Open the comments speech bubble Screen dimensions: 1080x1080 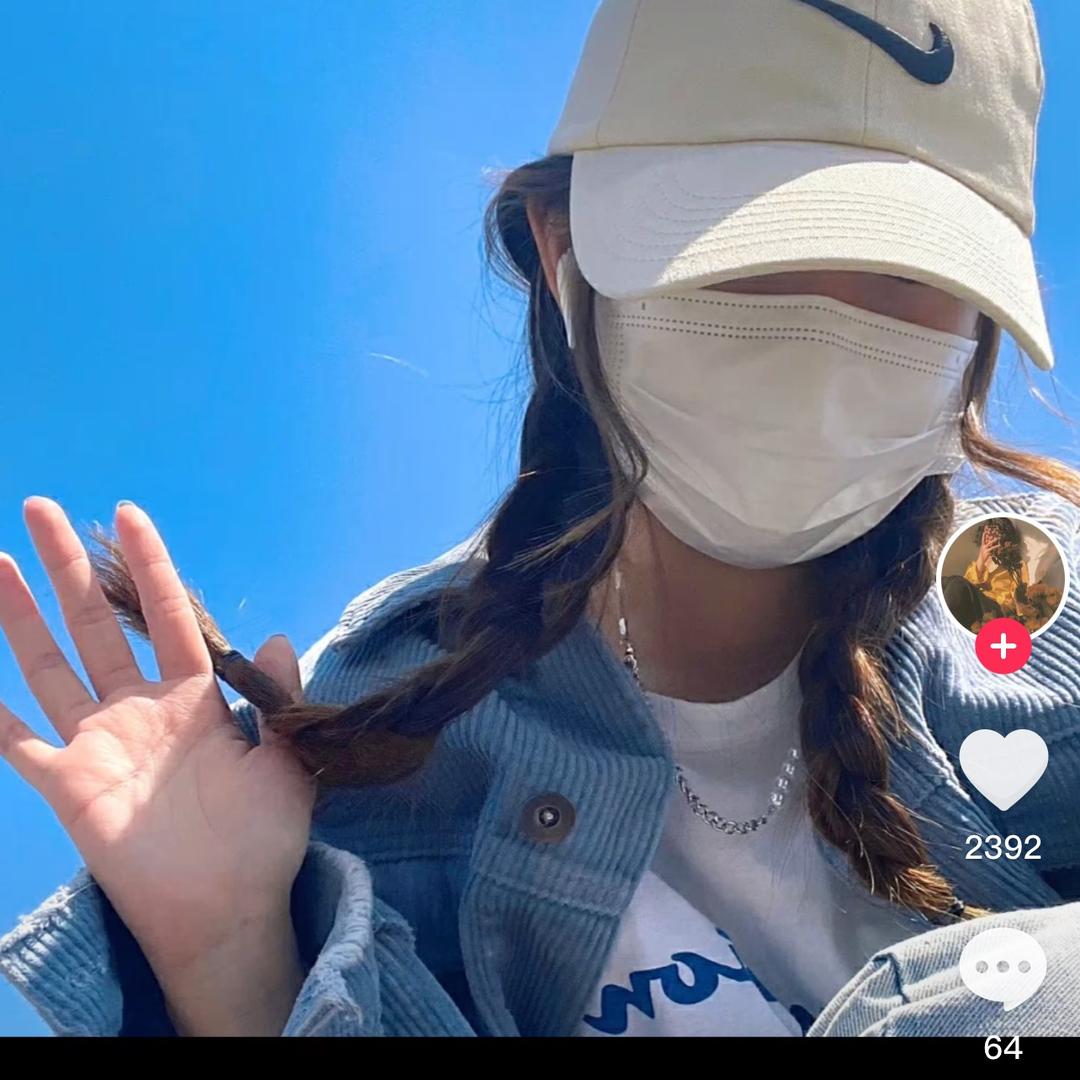tap(1002, 967)
